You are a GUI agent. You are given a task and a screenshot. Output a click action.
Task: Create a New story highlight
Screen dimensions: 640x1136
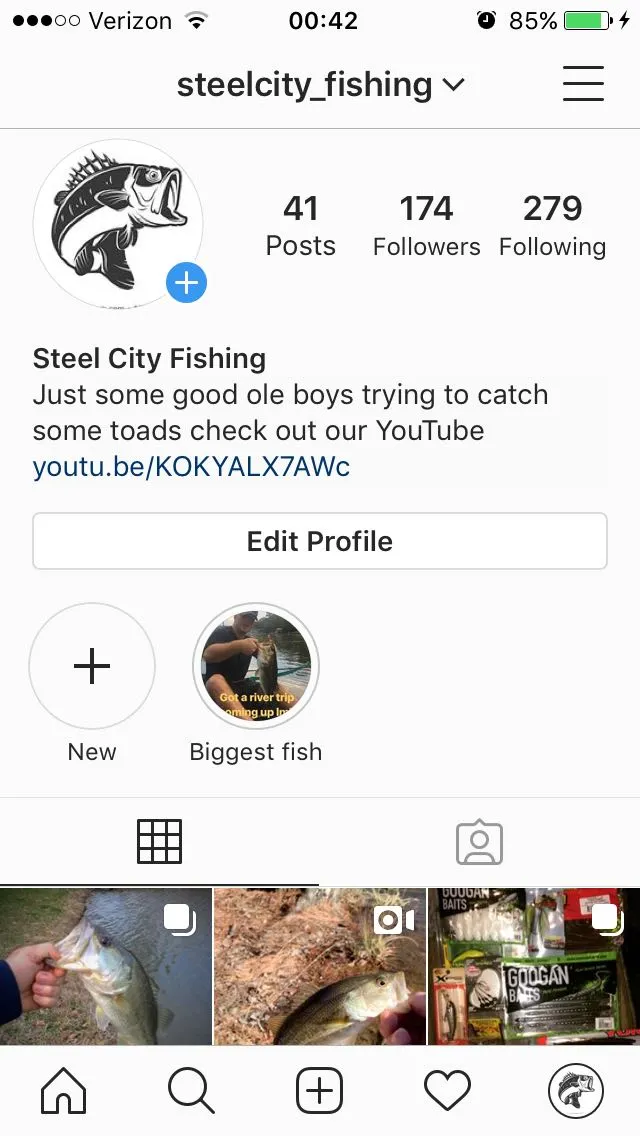point(92,666)
